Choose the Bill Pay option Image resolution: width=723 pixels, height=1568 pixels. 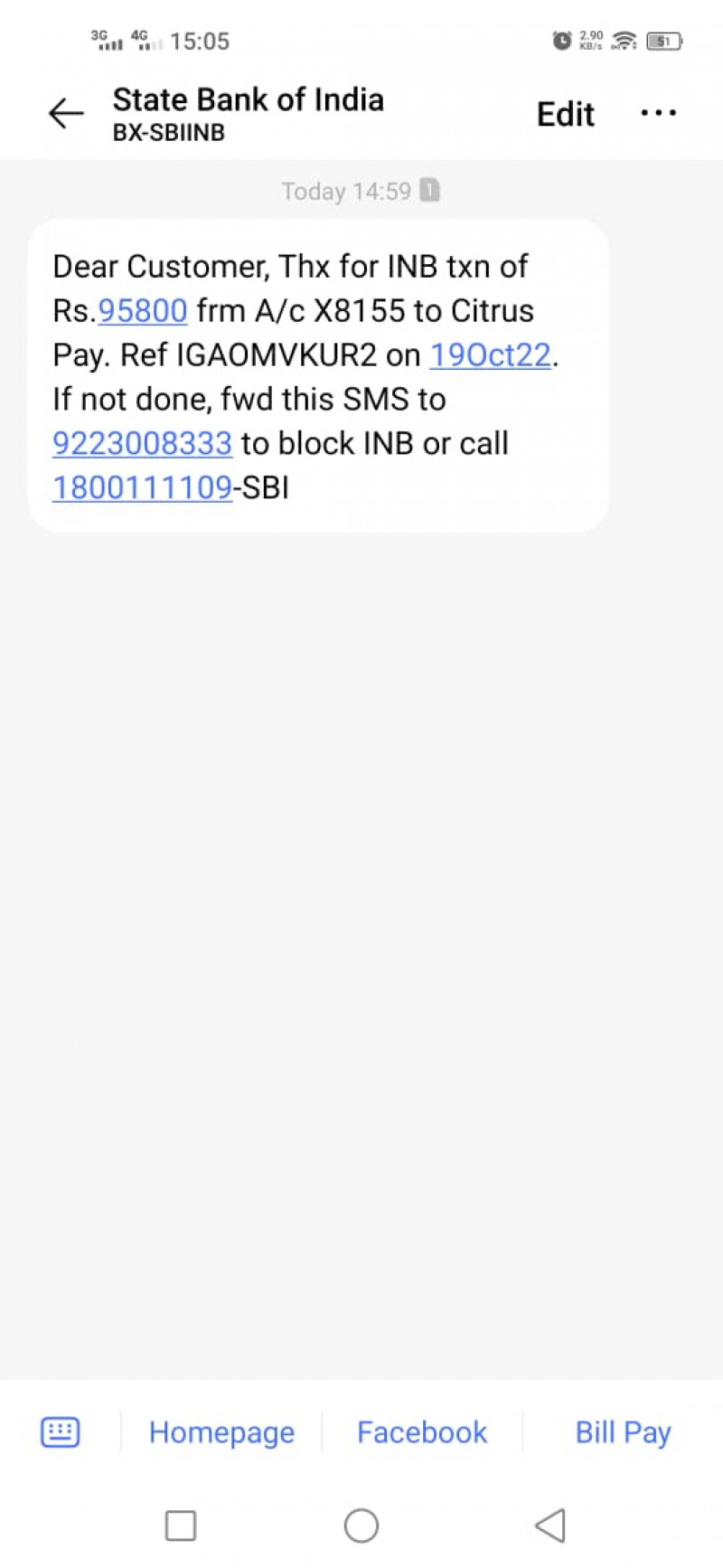tap(623, 1432)
